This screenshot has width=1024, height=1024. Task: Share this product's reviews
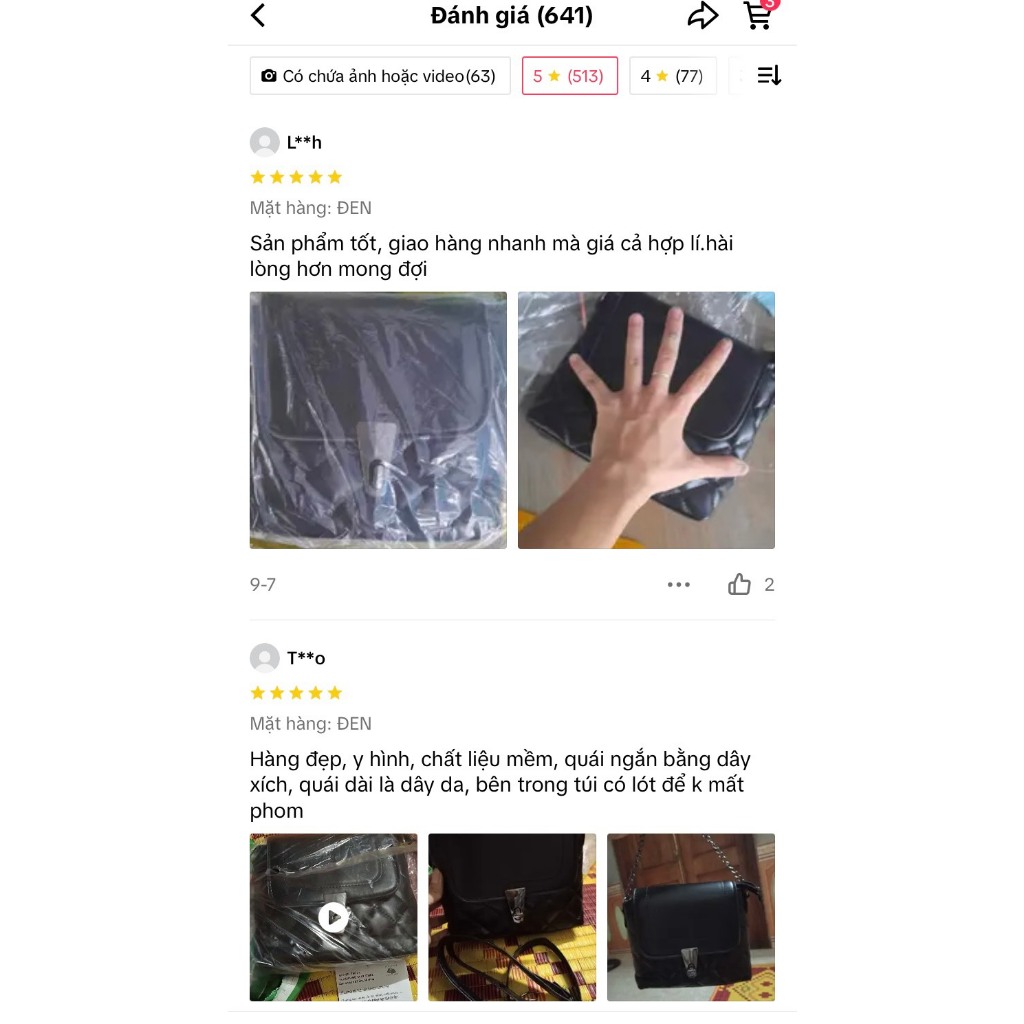coord(703,16)
